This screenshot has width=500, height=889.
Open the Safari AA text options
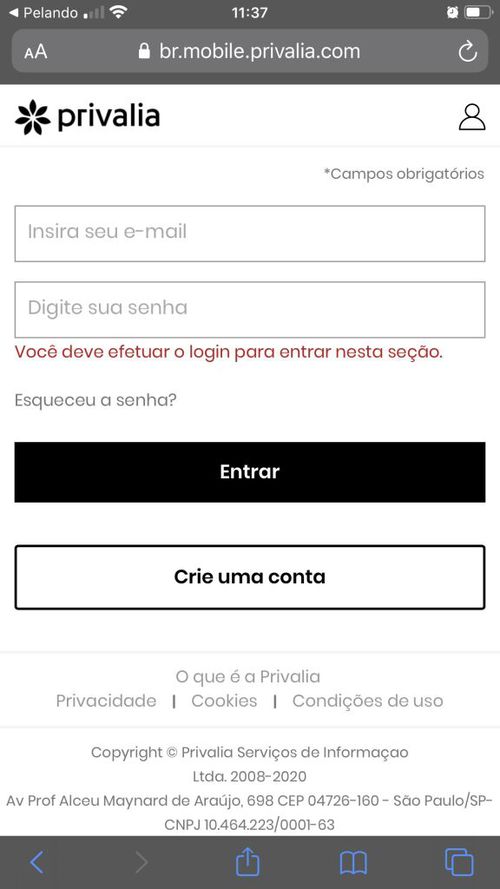pyautogui.click(x=36, y=52)
